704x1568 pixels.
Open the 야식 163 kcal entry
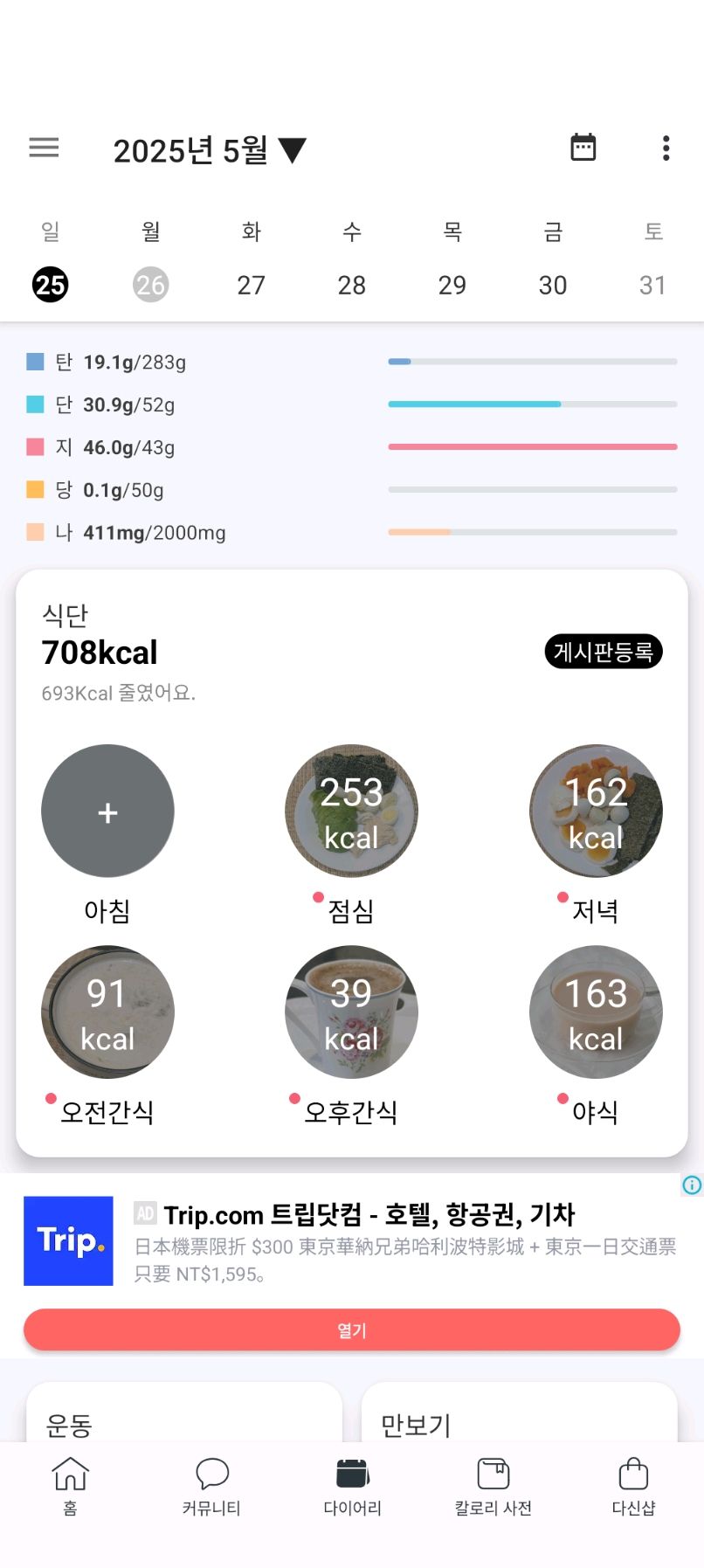click(596, 1012)
